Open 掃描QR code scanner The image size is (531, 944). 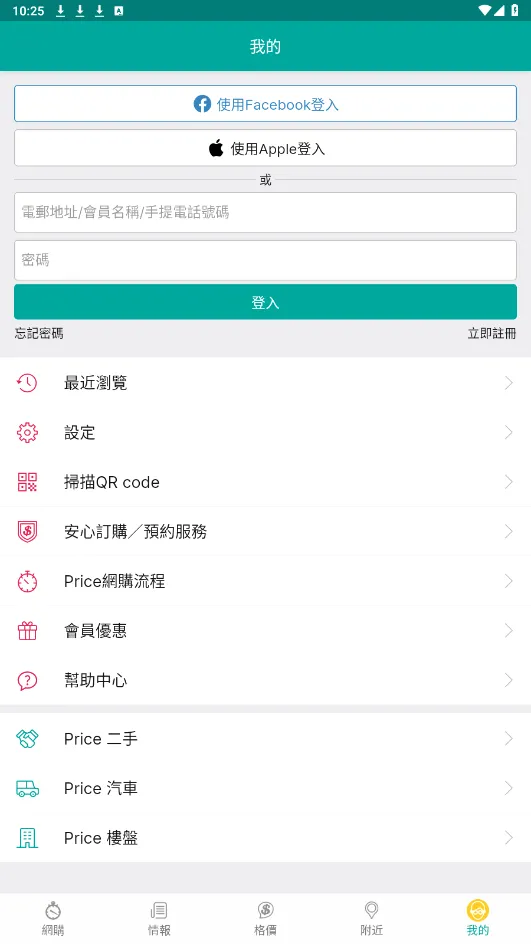point(266,482)
